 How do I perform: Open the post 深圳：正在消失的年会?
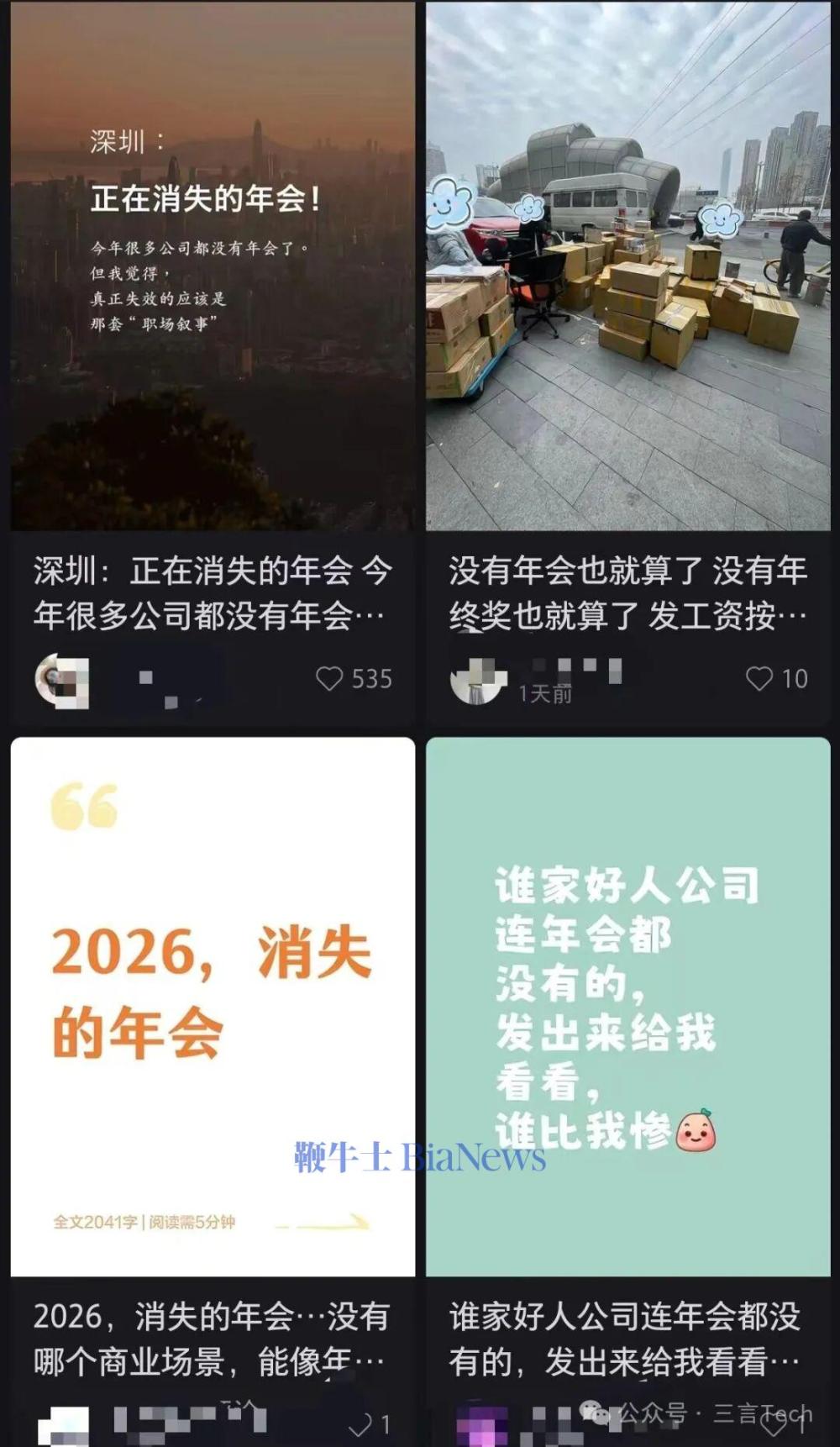click(213, 269)
